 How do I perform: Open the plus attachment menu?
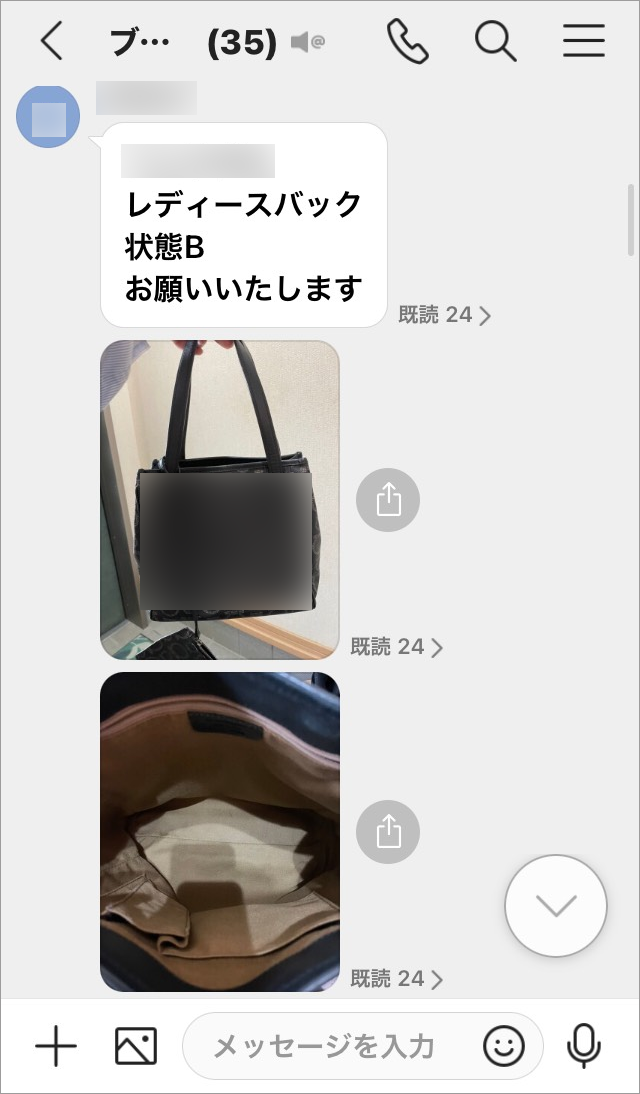click(x=56, y=1047)
